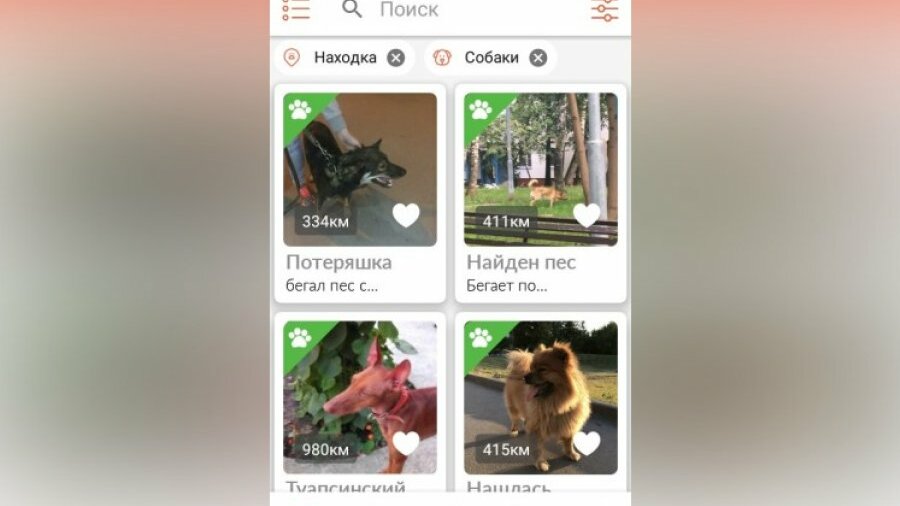Like the Найден пес listing
The image size is (900, 506).
pyautogui.click(x=587, y=215)
